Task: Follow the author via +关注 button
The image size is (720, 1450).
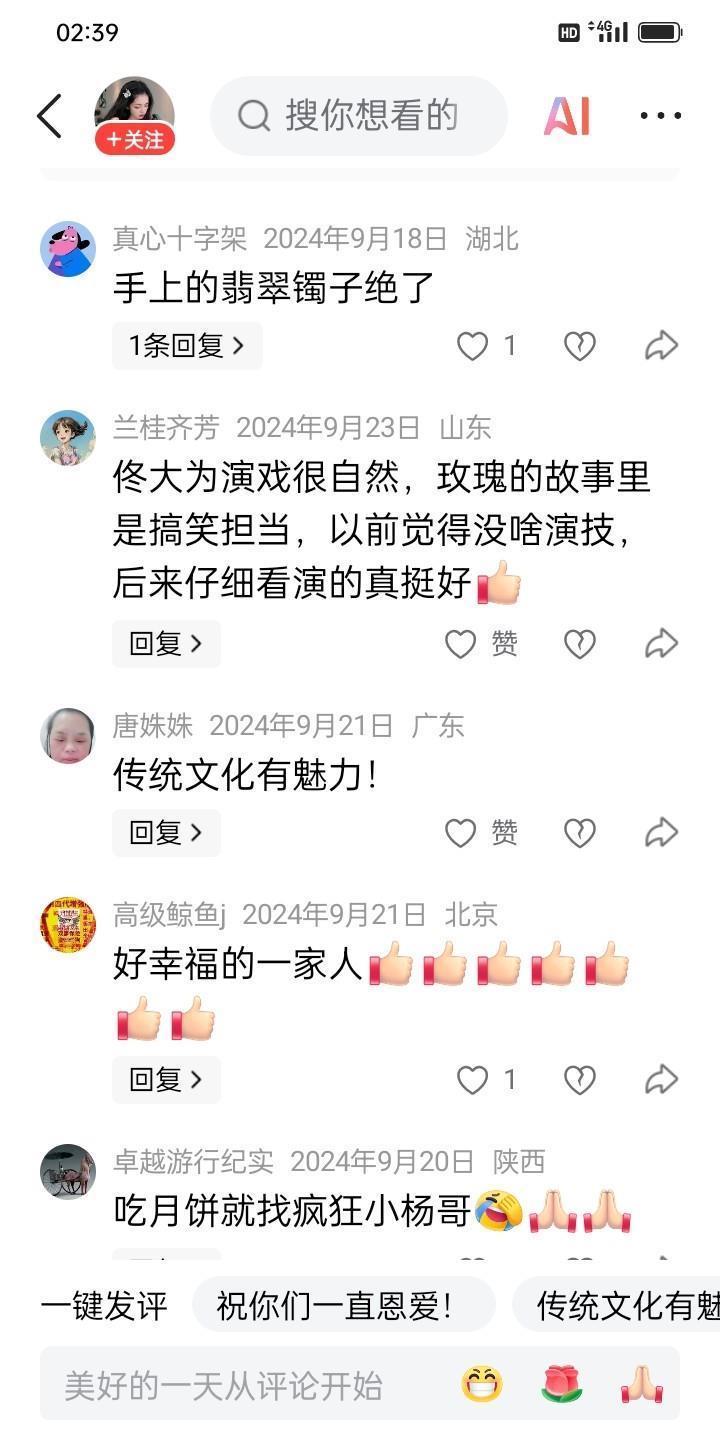Action: [135, 140]
